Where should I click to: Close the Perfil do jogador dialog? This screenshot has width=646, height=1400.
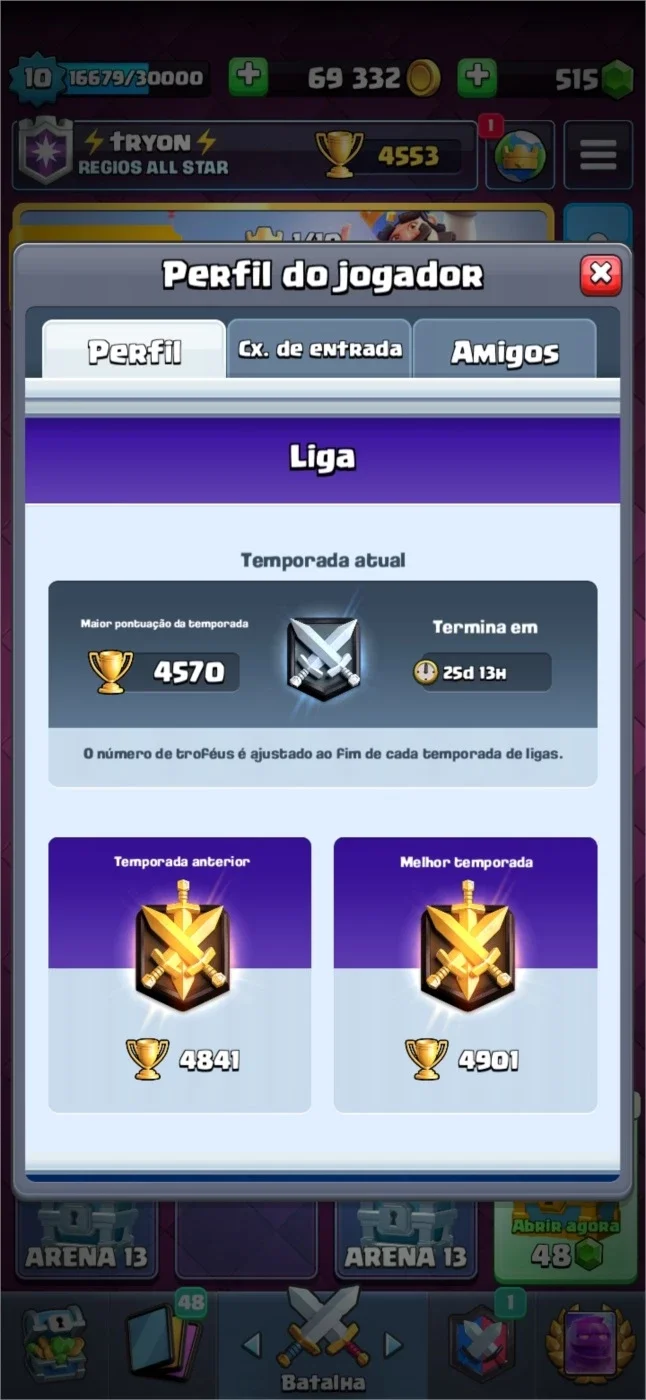pos(600,275)
